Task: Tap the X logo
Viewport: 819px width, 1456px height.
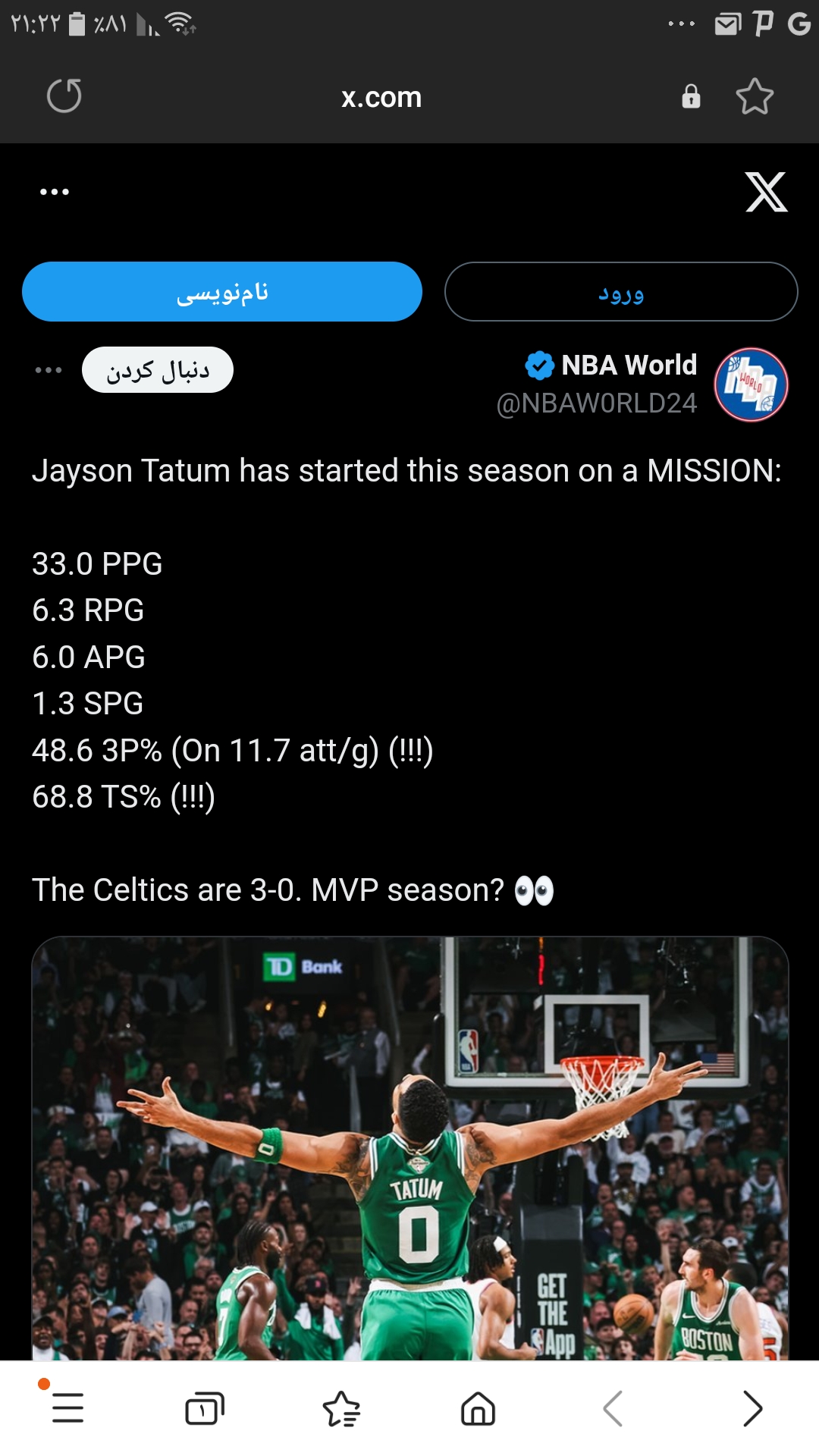Action: 767,192
